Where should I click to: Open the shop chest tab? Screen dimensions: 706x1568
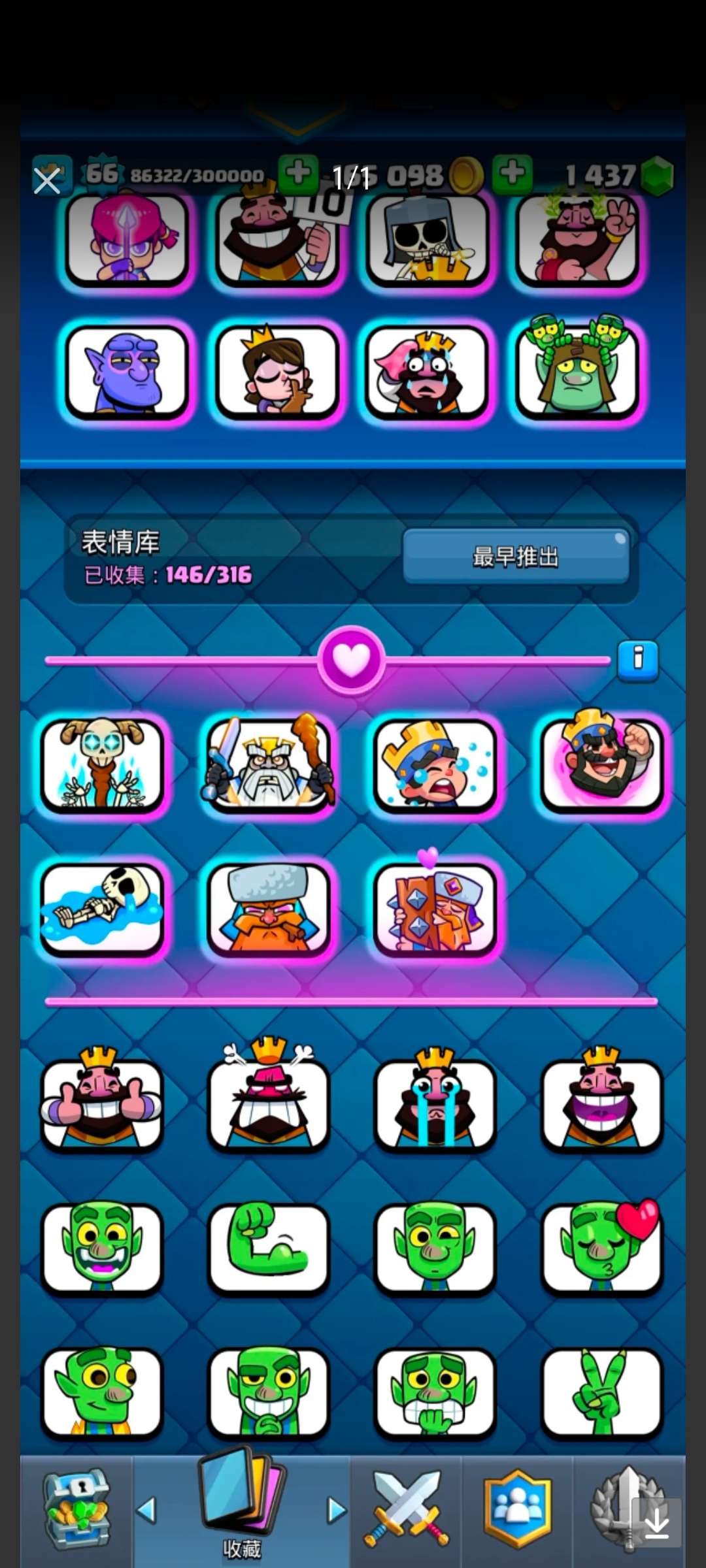point(76,1511)
